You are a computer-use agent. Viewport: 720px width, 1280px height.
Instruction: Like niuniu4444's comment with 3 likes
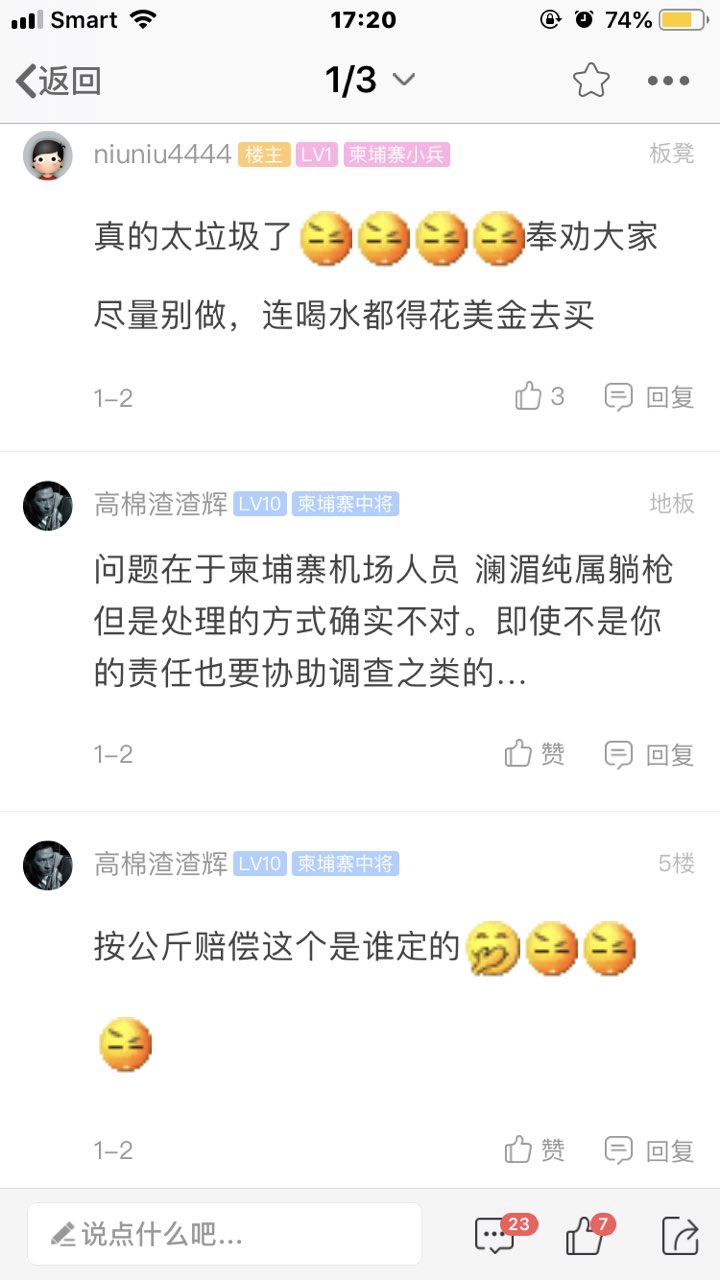(539, 397)
